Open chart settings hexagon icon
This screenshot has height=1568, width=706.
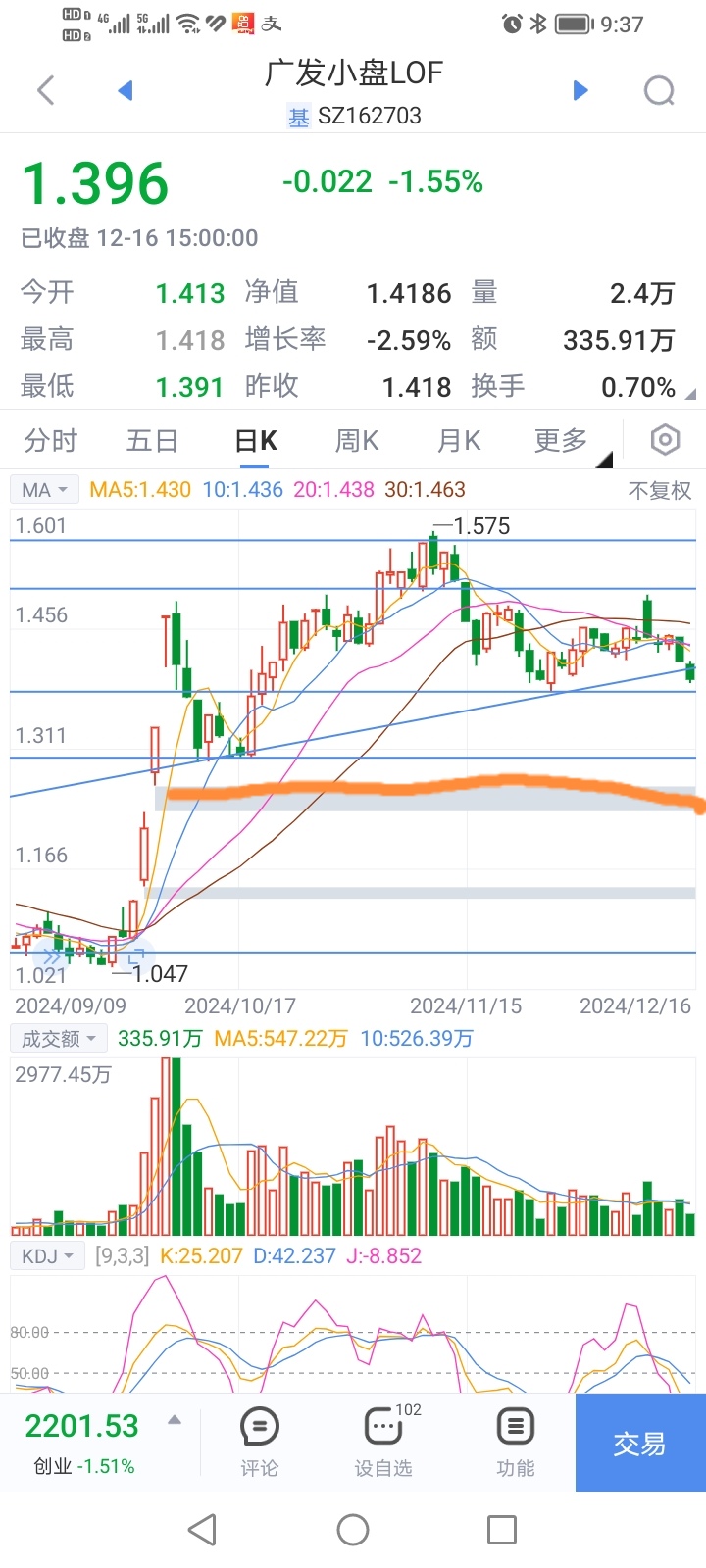665,440
